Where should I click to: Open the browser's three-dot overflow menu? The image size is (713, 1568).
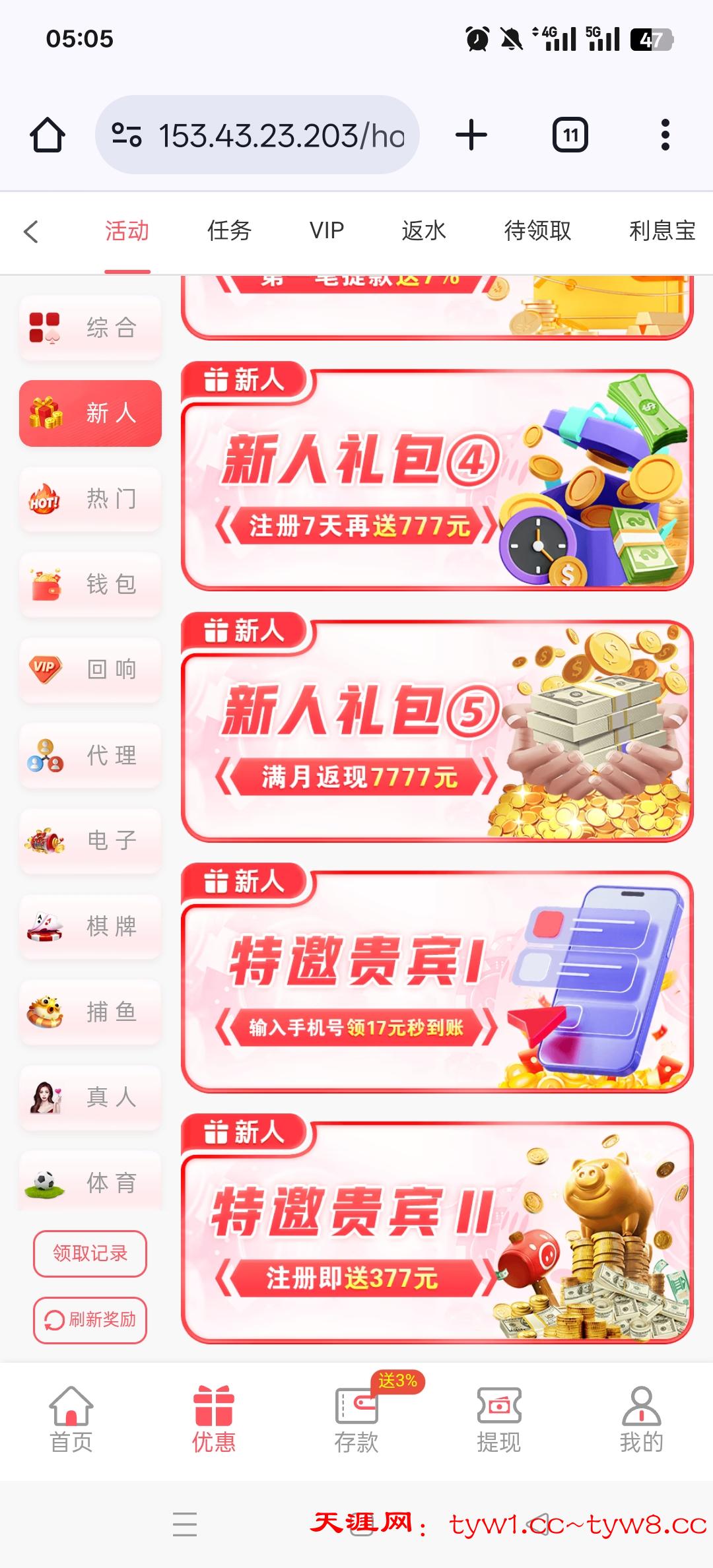tap(665, 135)
